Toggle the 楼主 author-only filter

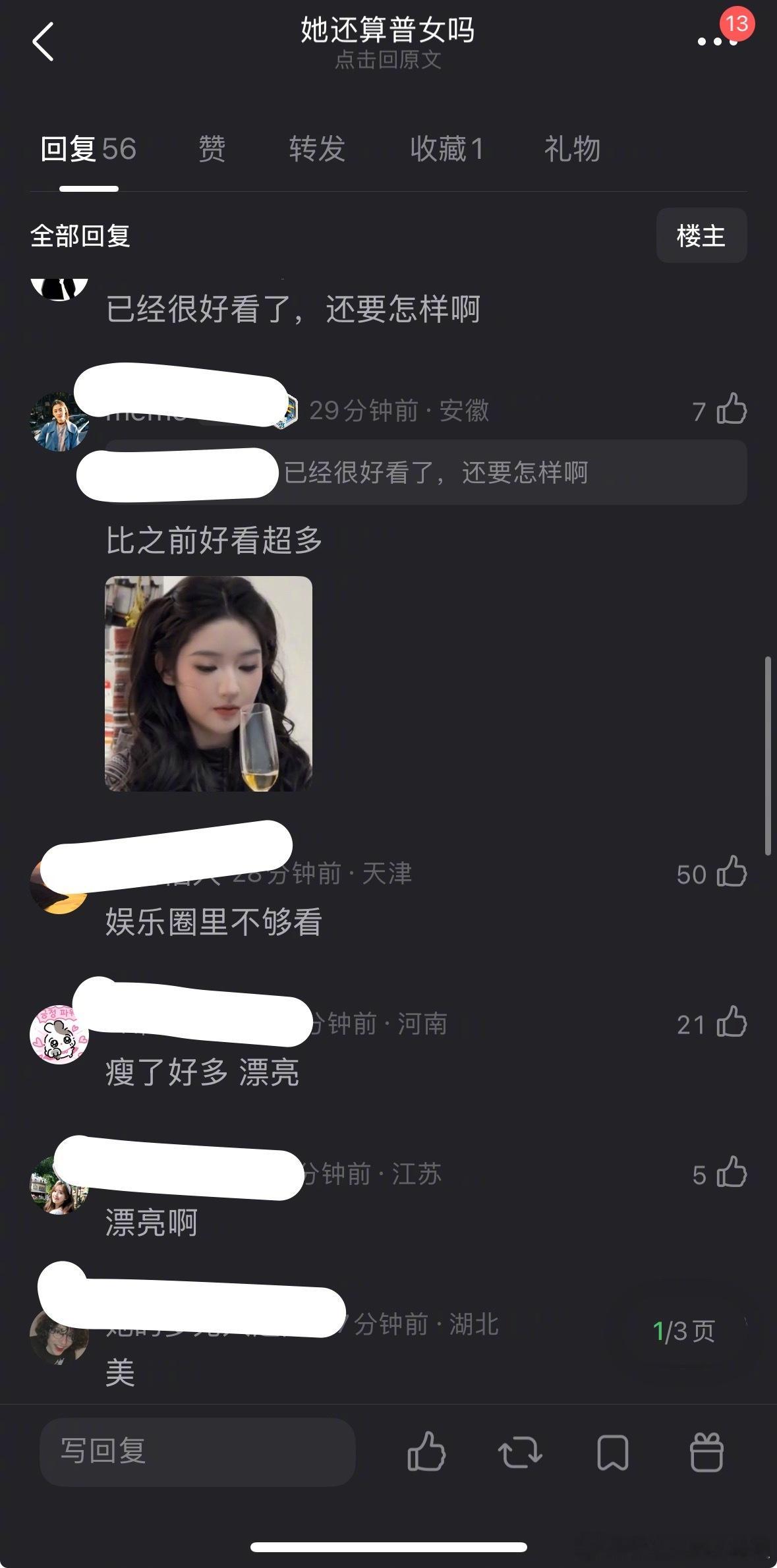coord(701,235)
